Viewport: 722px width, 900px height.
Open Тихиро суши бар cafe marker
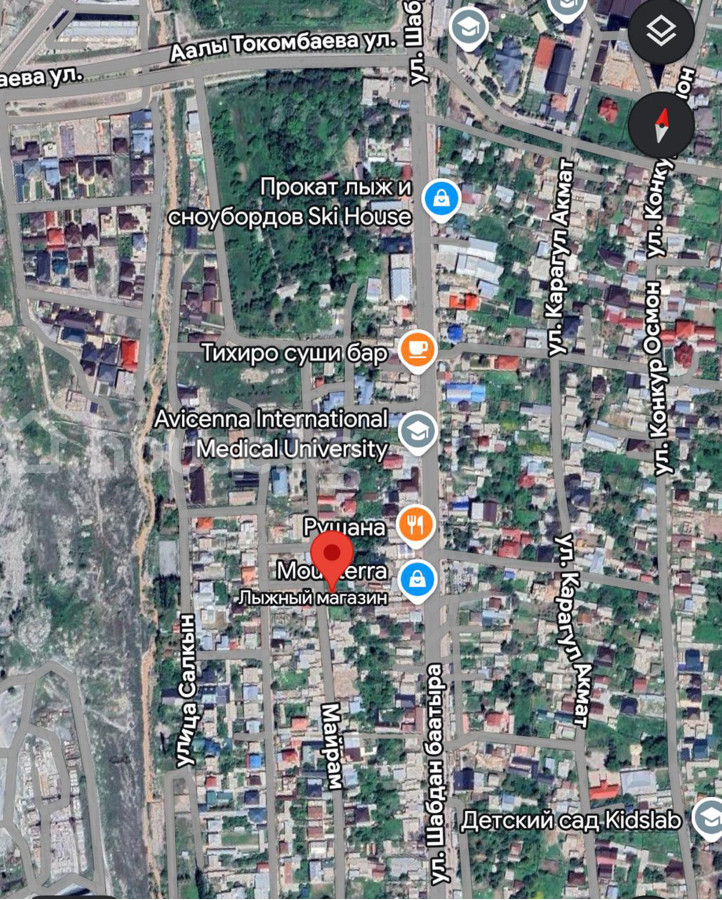pyautogui.click(x=416, y=350)
